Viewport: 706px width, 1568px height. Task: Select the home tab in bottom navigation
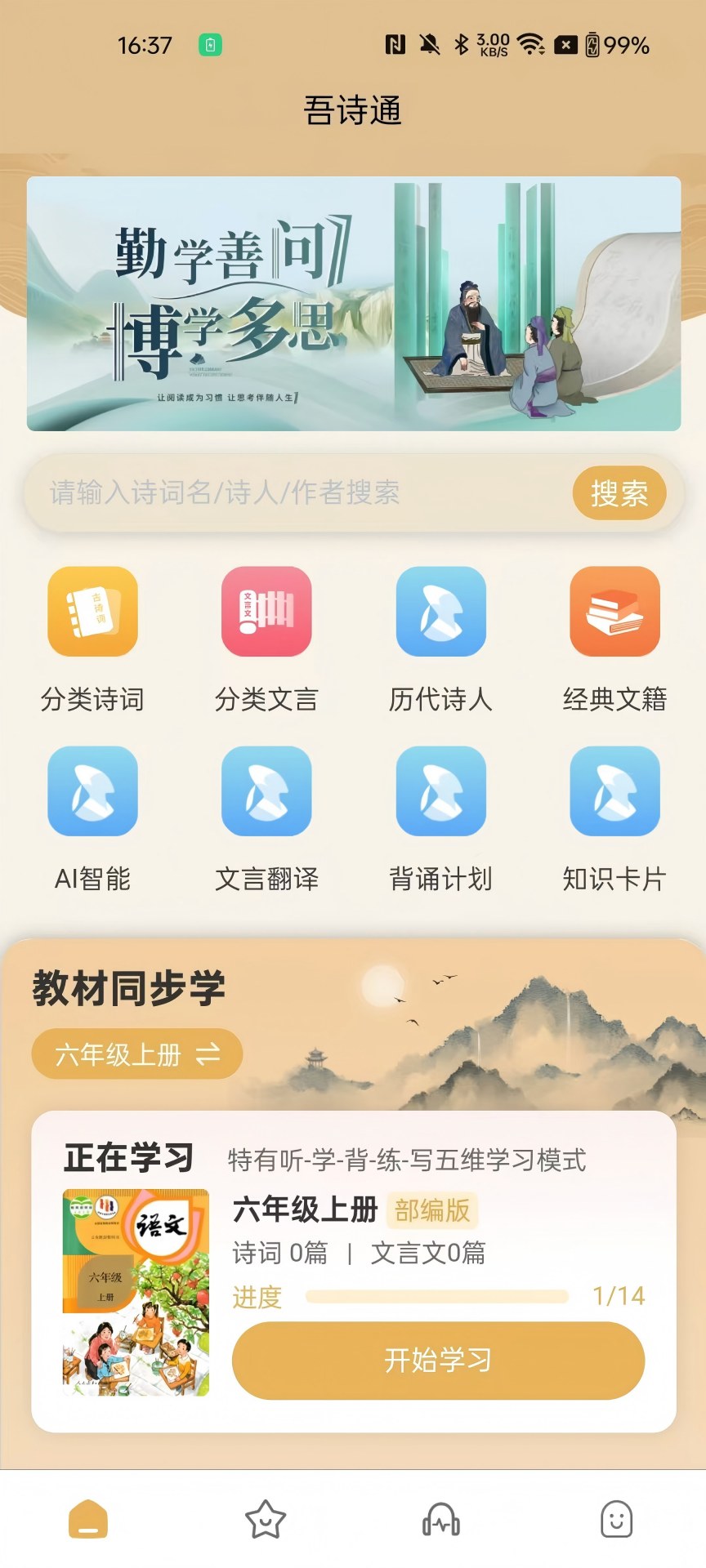coord(88,1517)
